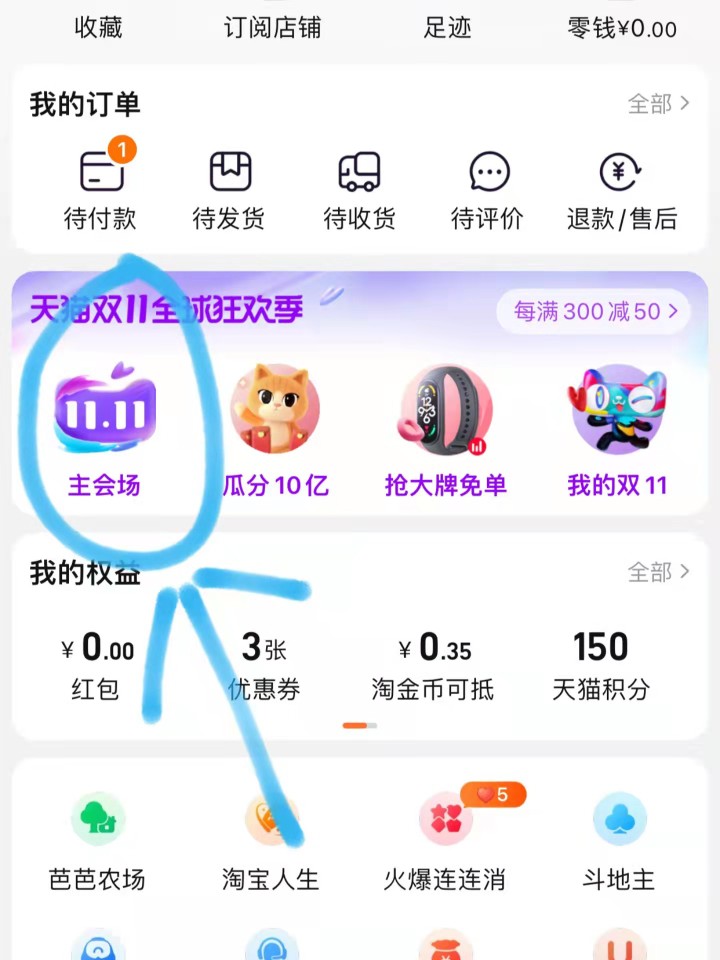Tap the 每满300减50 promotion chip

[596, 312]
